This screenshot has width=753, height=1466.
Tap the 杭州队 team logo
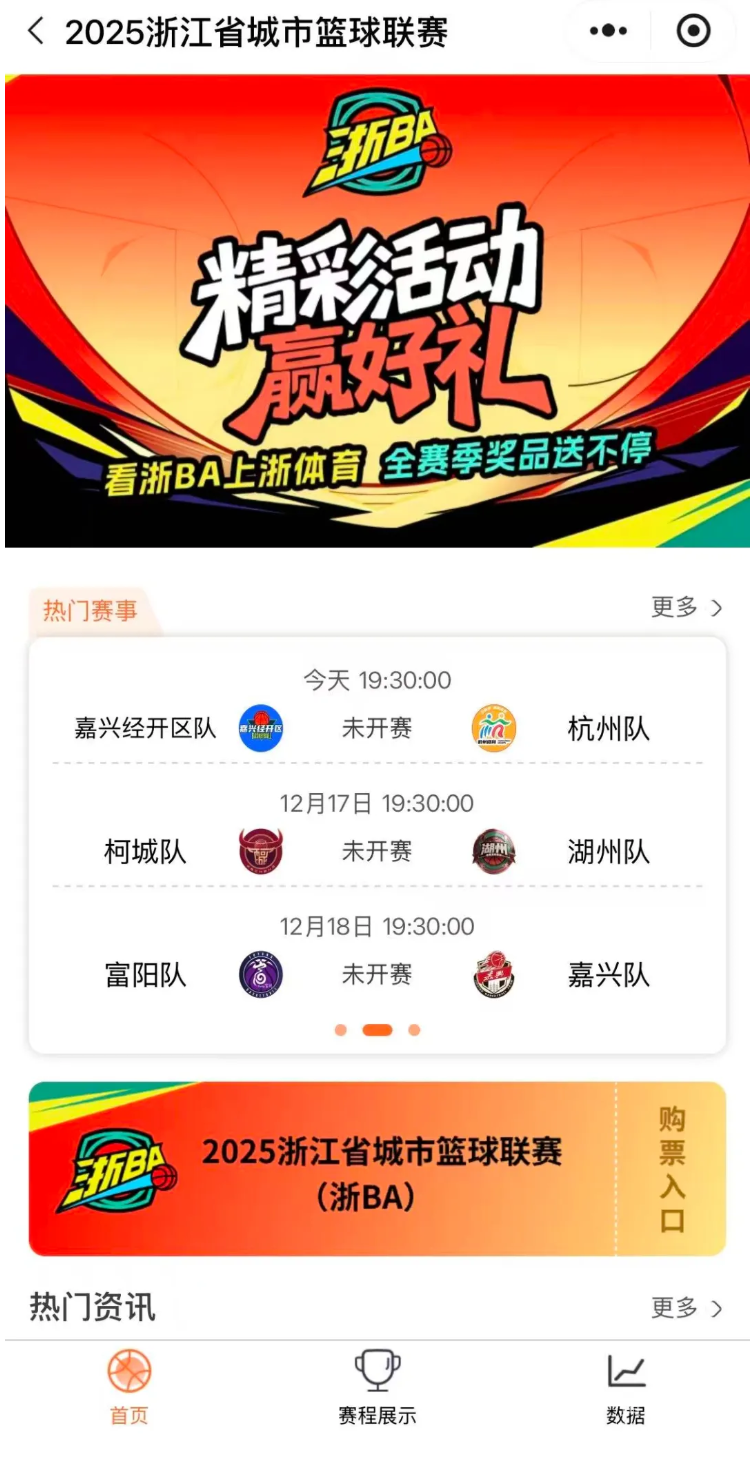click(x=492, y=729)
